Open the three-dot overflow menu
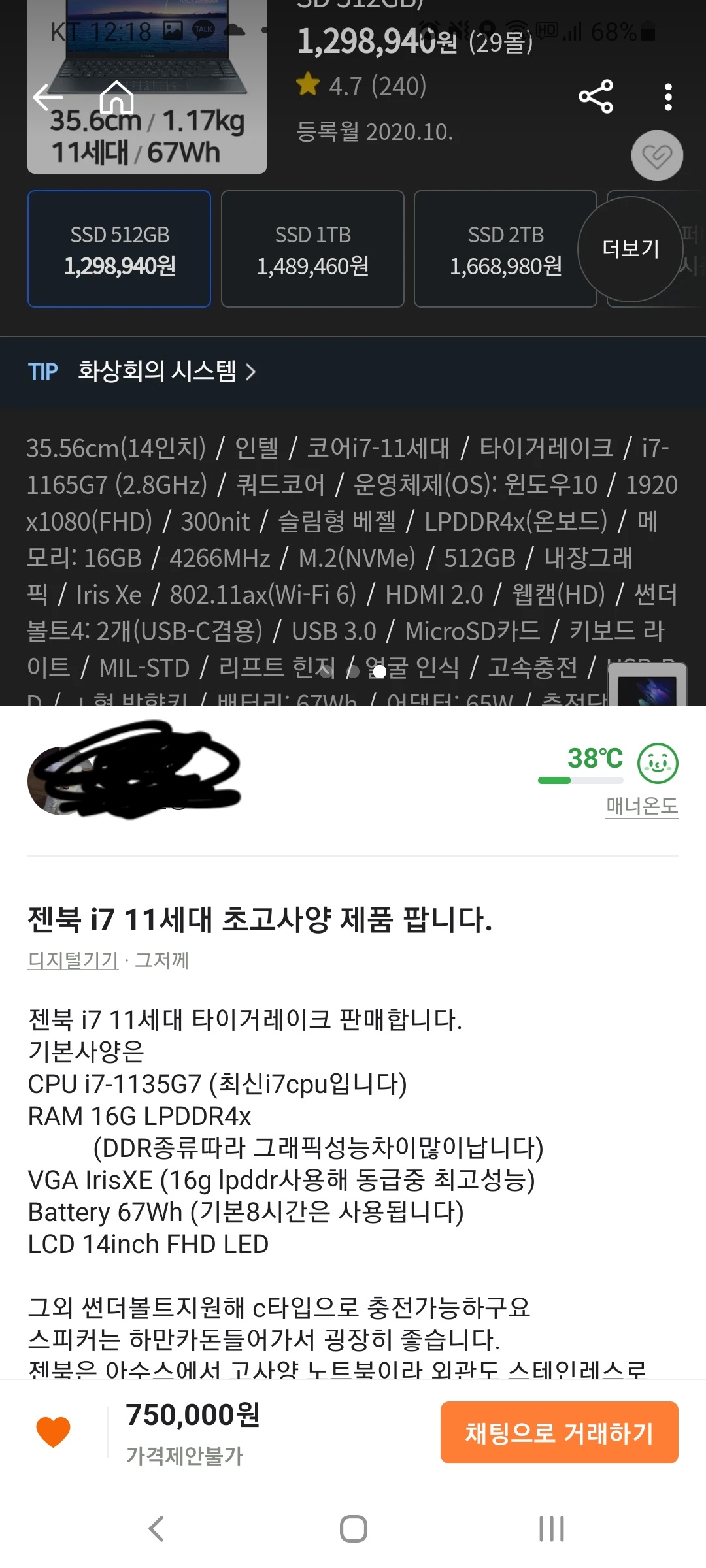This screenshot has width=706, height=1568. point(667,97)
